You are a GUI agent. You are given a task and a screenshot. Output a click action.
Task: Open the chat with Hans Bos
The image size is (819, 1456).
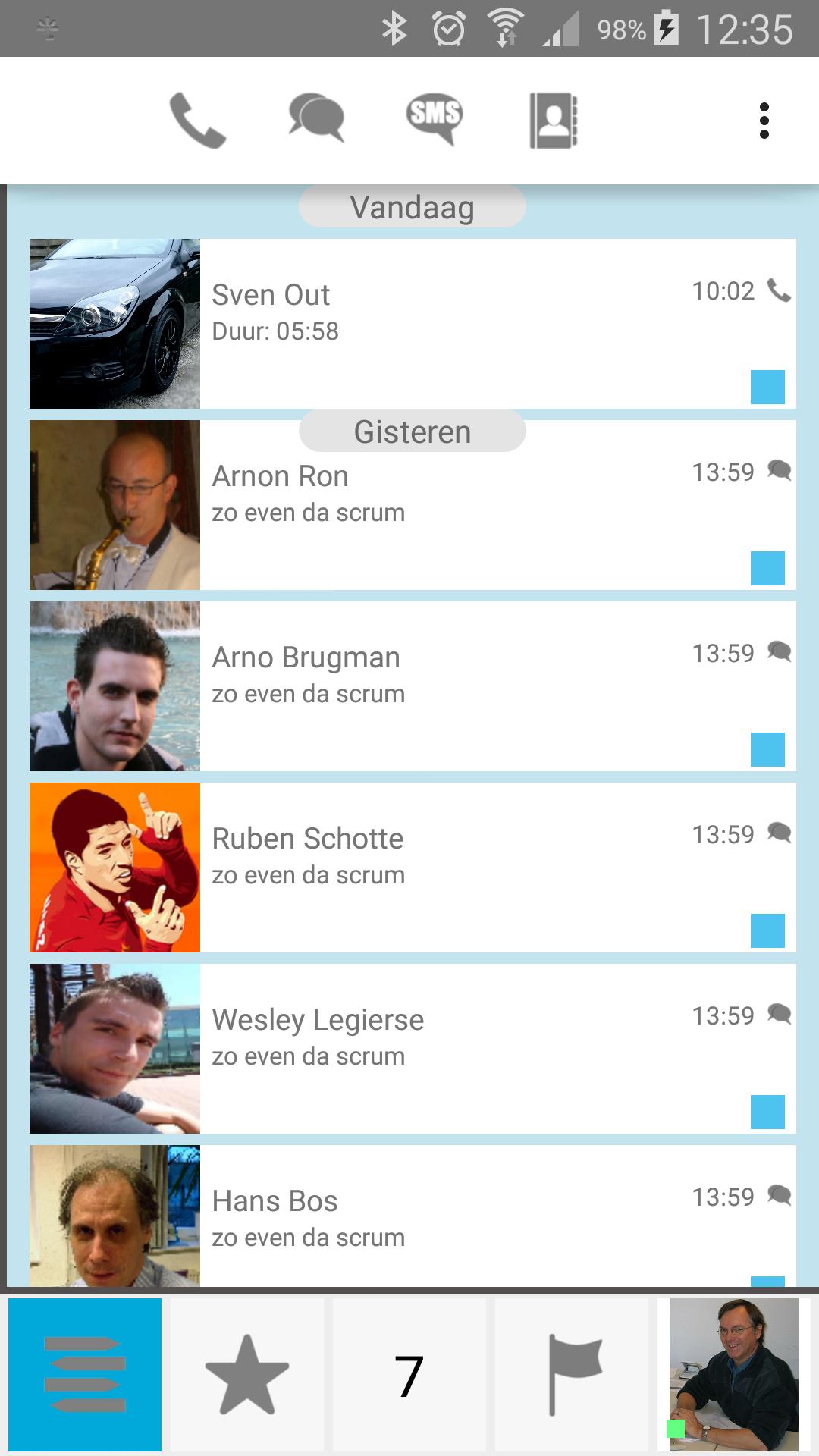(x=455, y=1217)
